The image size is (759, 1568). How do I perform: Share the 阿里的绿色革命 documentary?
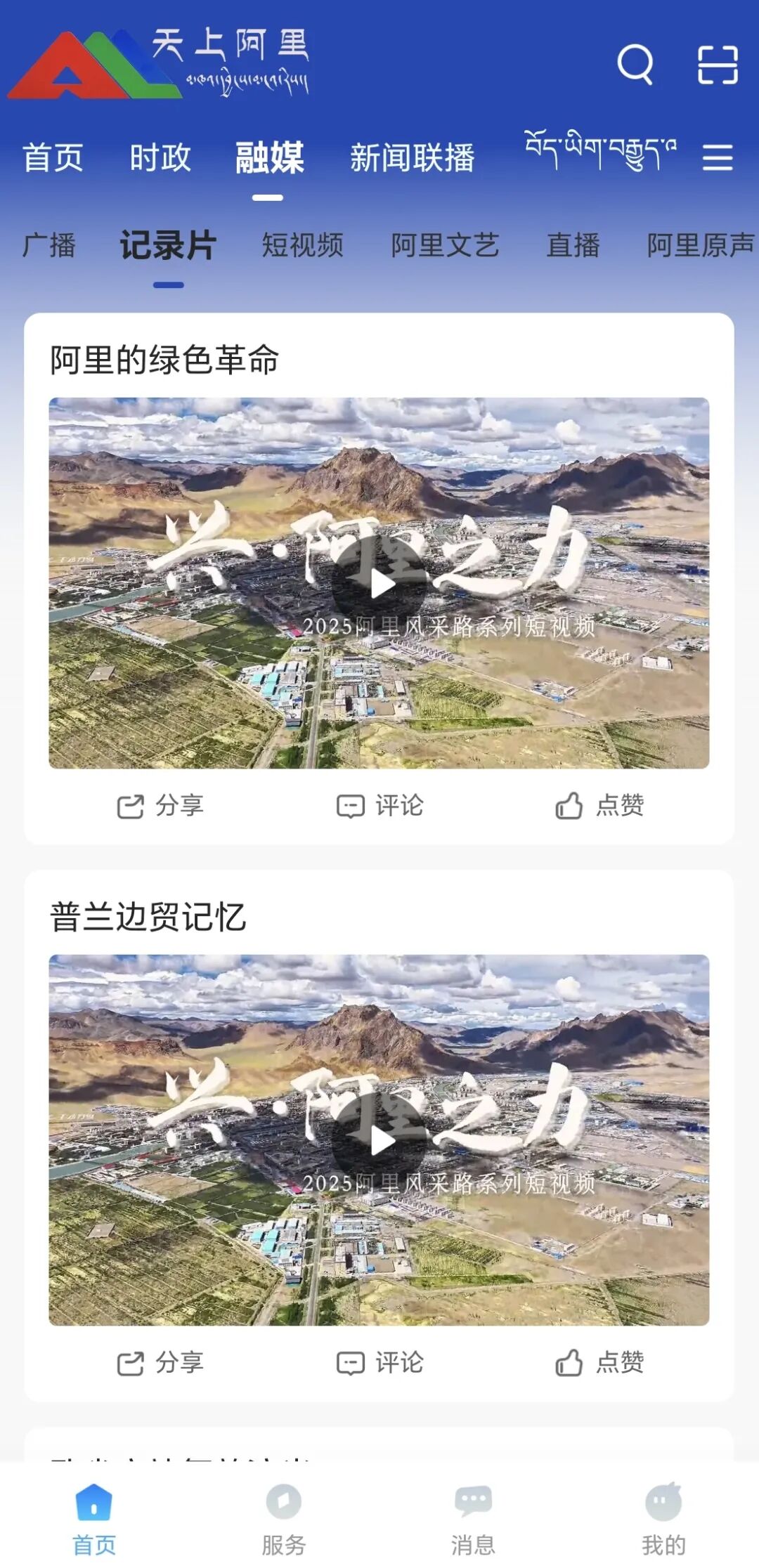160,806
